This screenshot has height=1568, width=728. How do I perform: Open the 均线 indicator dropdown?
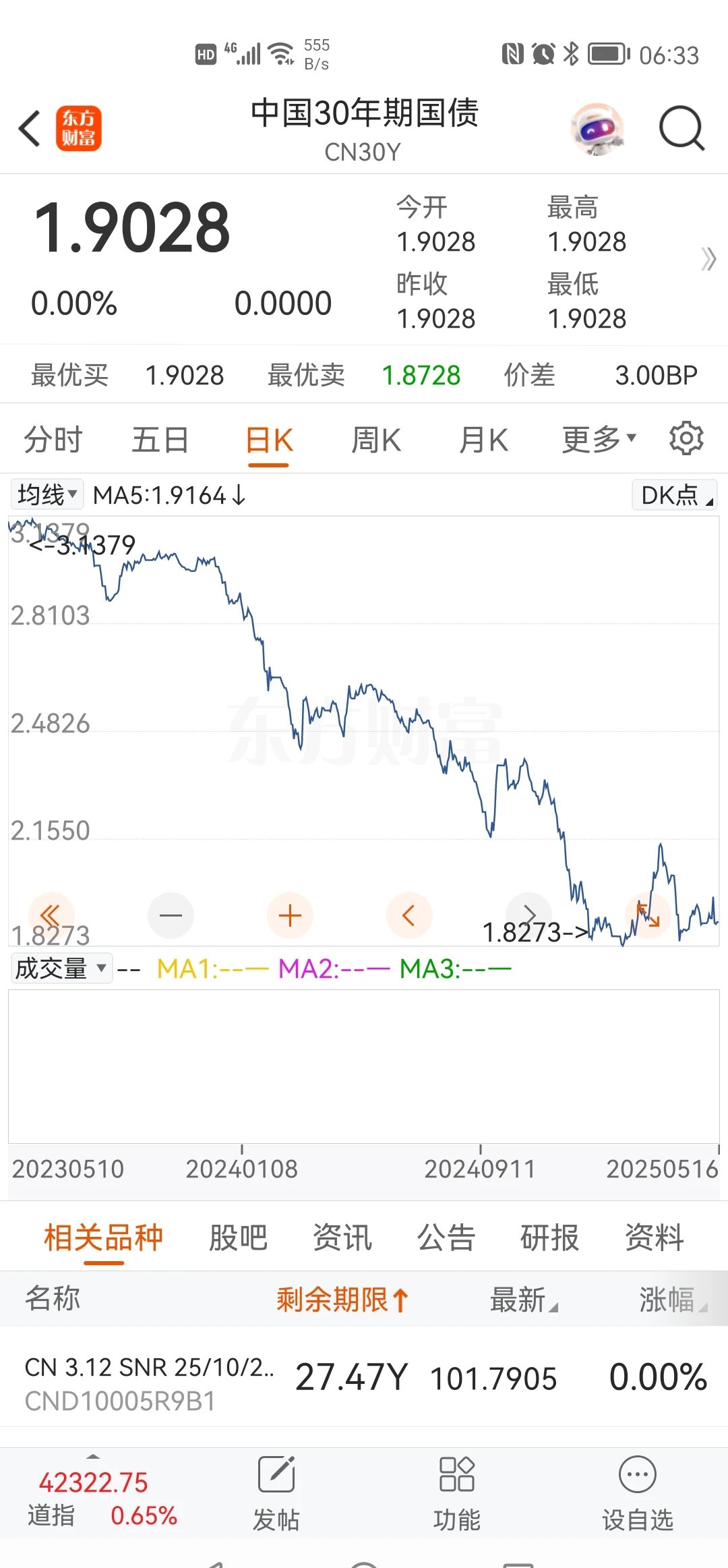[x=46, y=494]
